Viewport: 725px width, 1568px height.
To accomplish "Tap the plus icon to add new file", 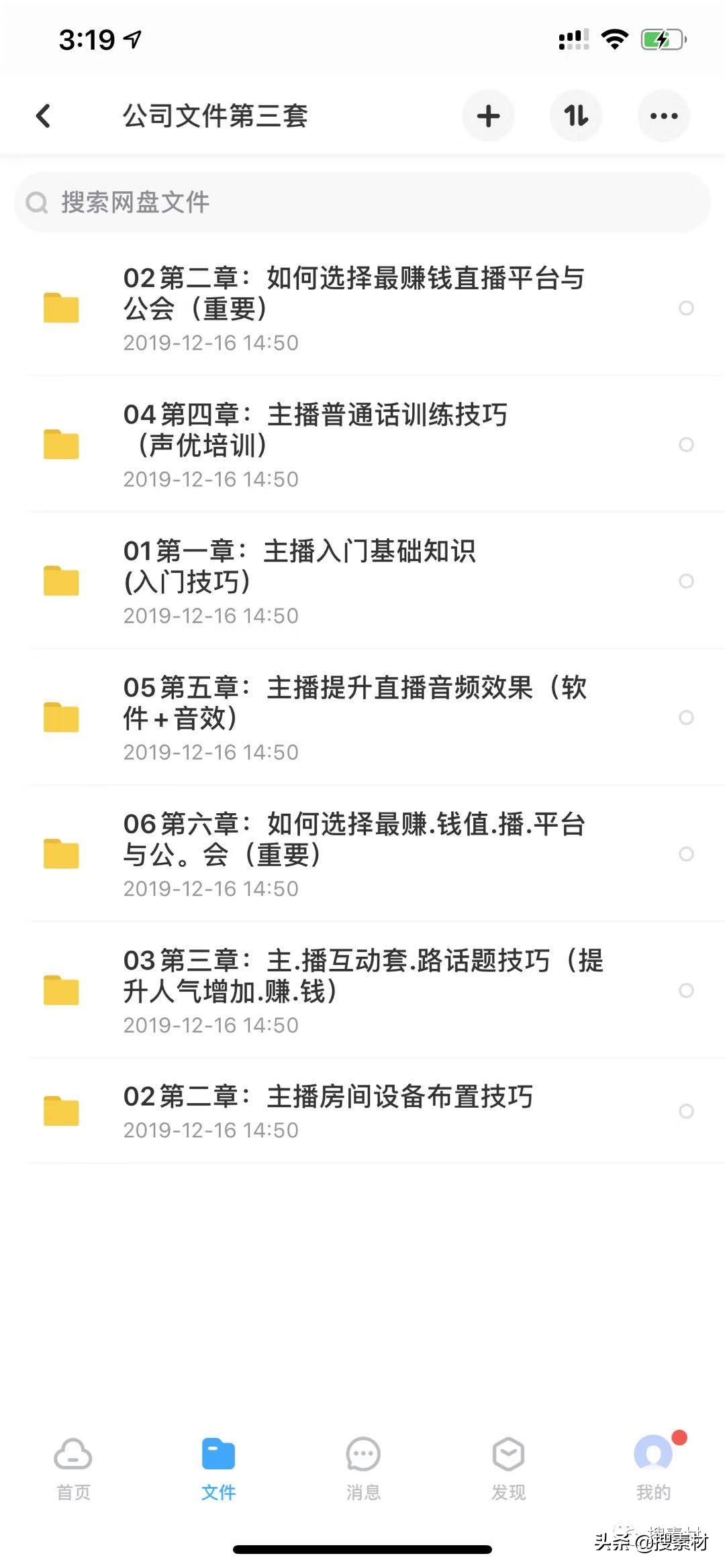I will [x=488, y=115].
